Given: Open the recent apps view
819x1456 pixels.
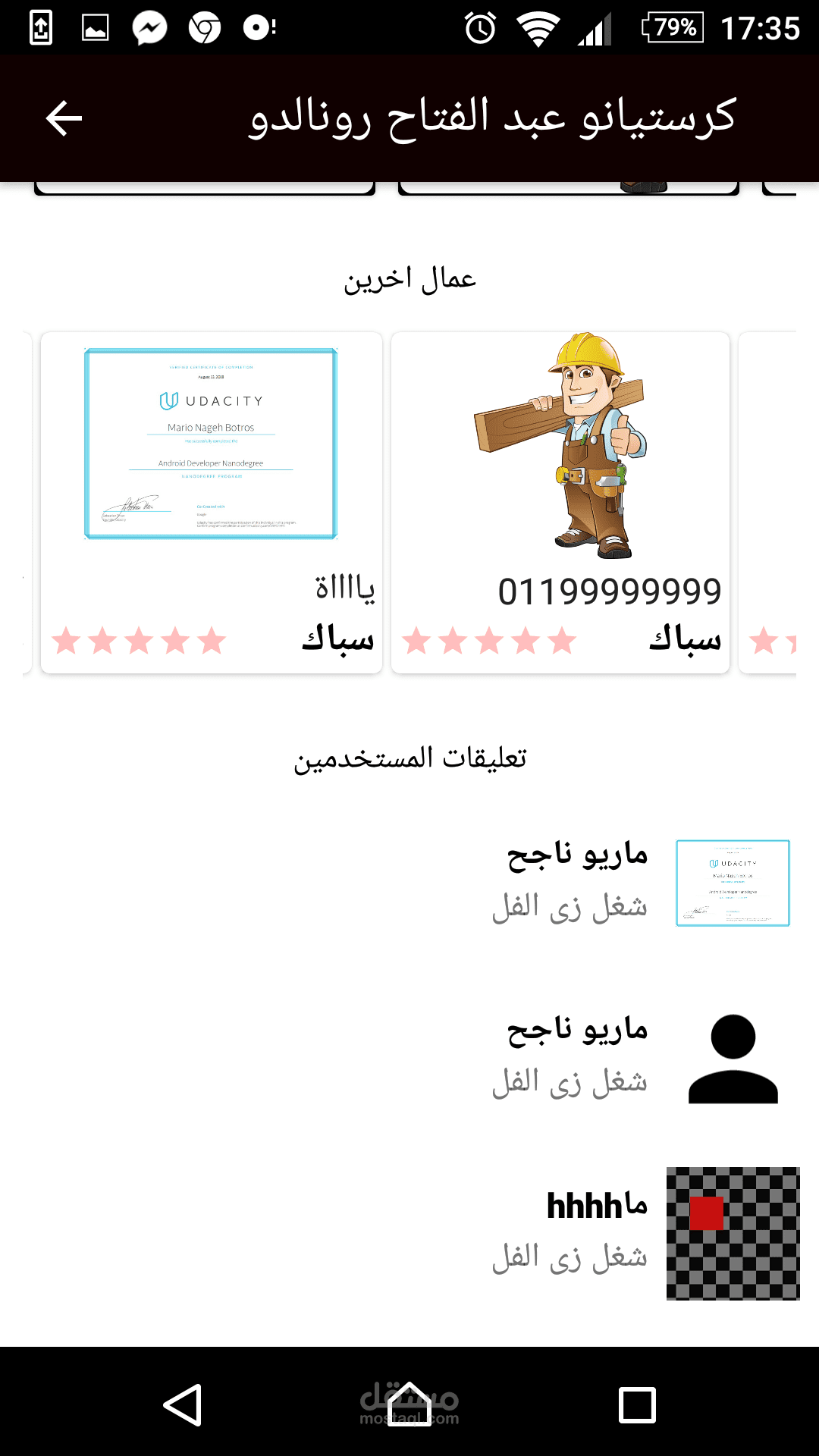Looking at the screenshot, I should (x=637, y=1404).
